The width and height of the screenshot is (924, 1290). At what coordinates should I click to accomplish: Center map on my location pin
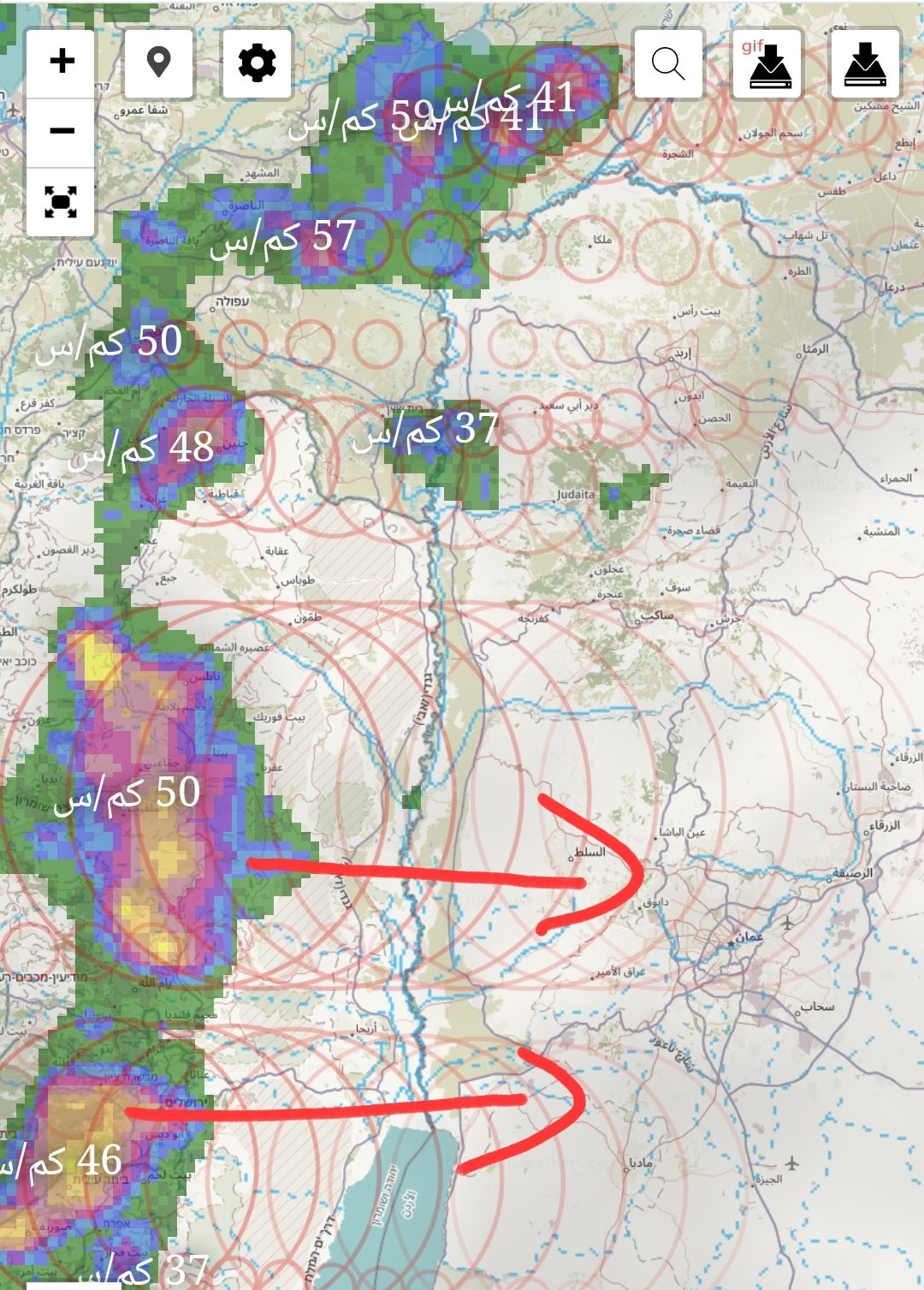pyautogui.click(x=159, y=63)
